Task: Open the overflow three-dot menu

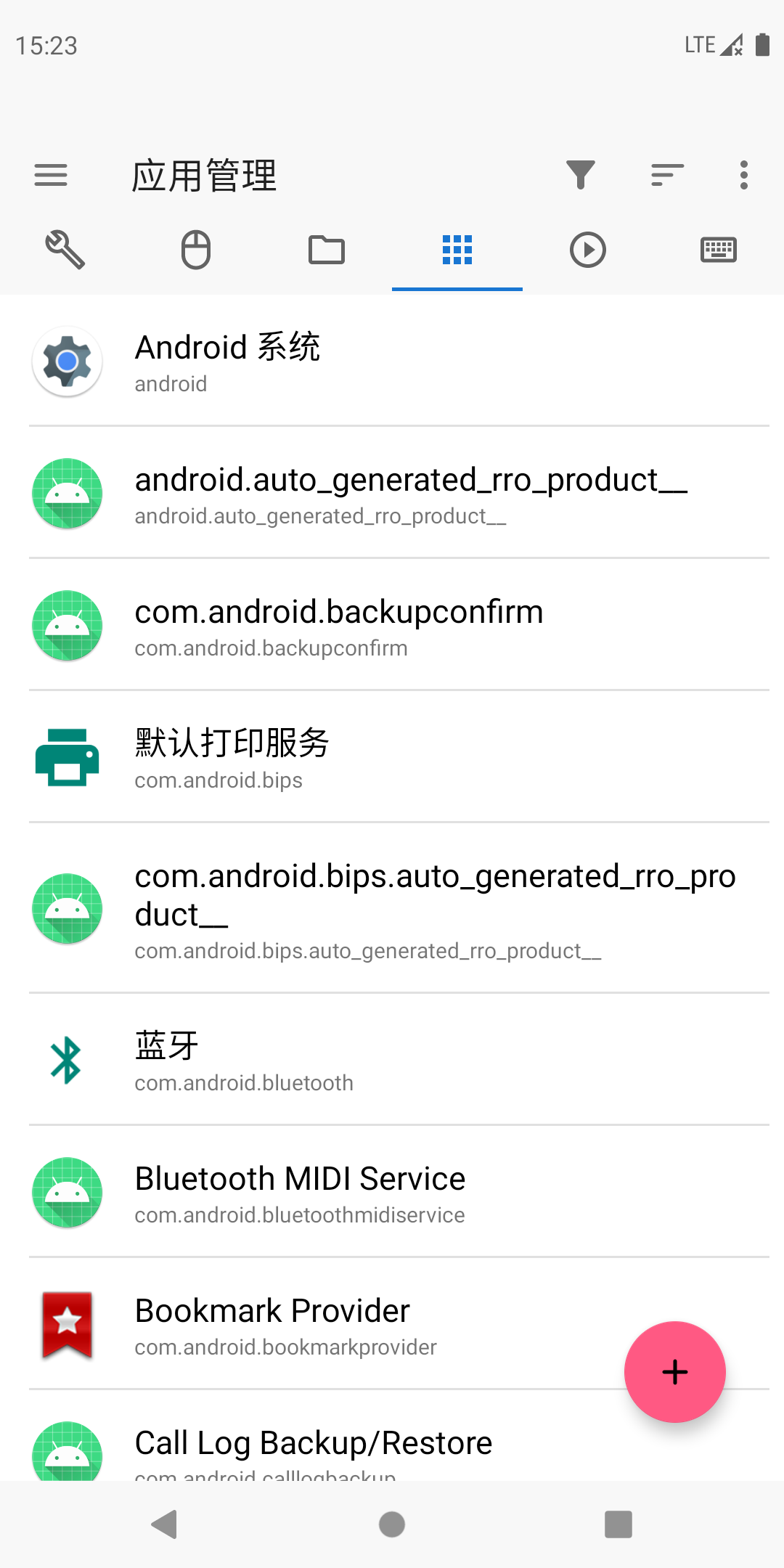Action: click(x=744, y=174)
